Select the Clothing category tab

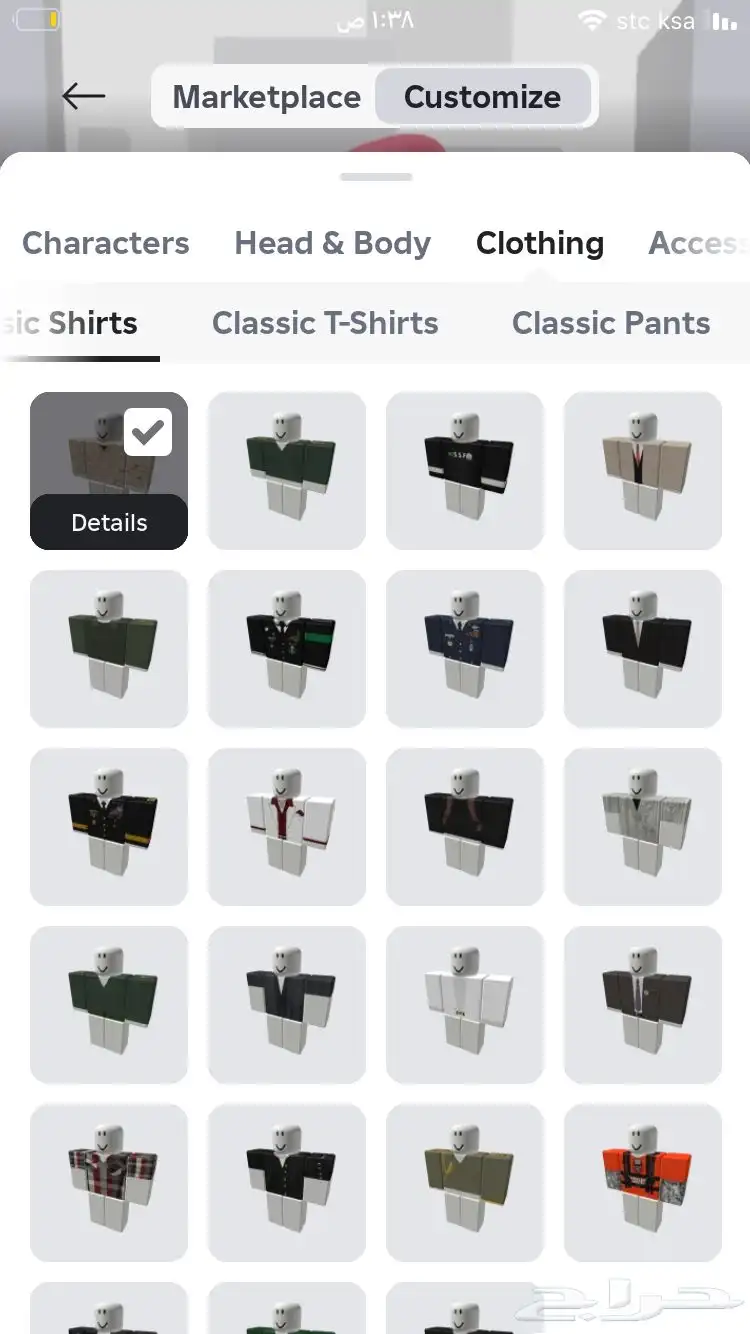click(x=539, y=243)
